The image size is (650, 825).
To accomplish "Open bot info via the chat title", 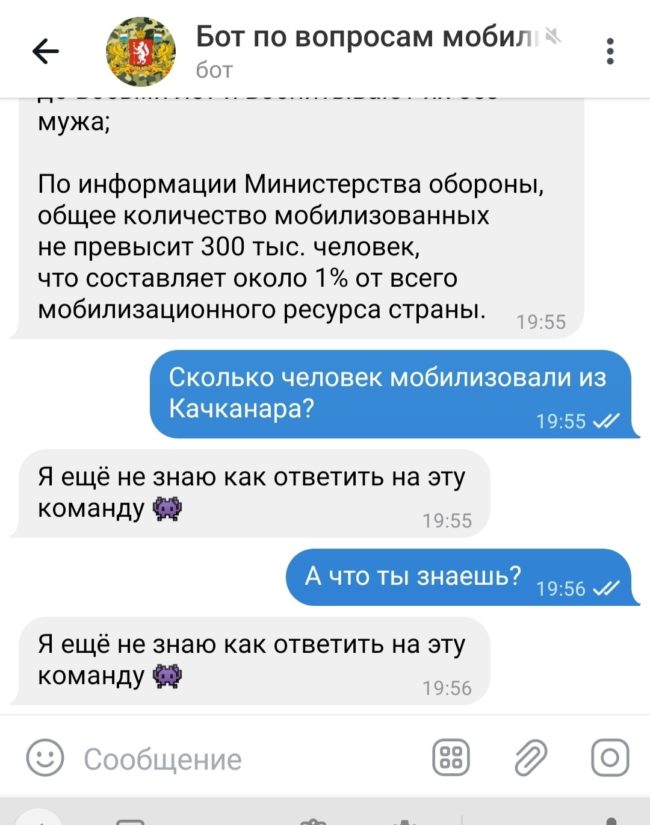I will pos(365,38).
